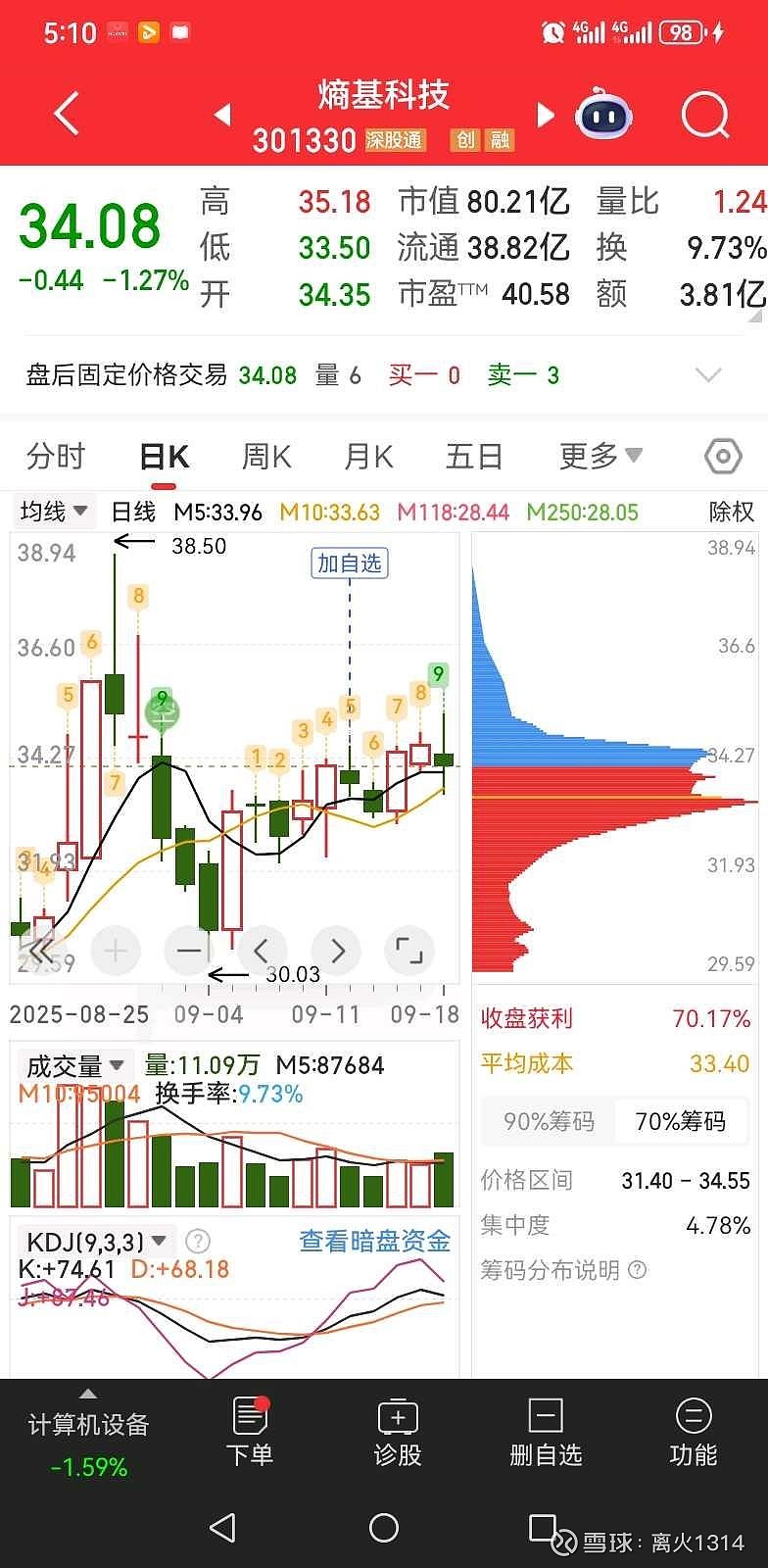The image size is (768, 1568).
Task: Switch to the previous stock
Action: click(222, 115)
